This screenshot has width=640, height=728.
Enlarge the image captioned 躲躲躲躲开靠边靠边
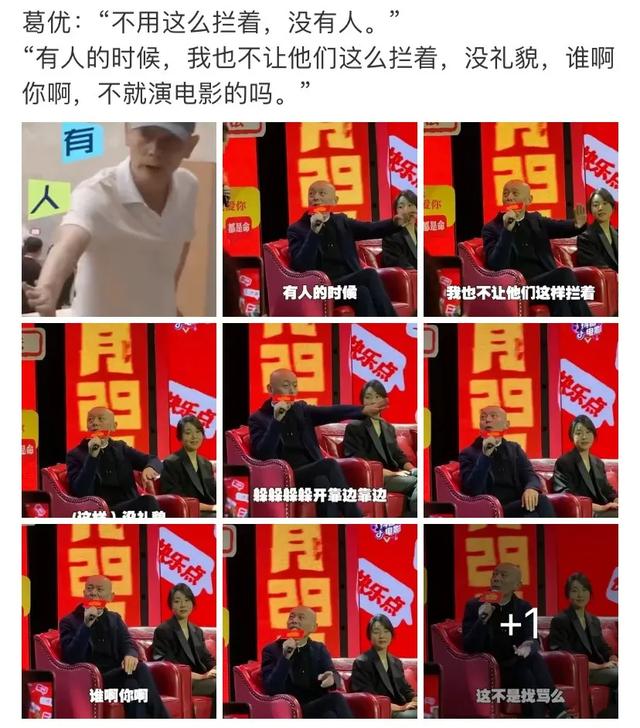pyautogui.click(x=320, y=420)
